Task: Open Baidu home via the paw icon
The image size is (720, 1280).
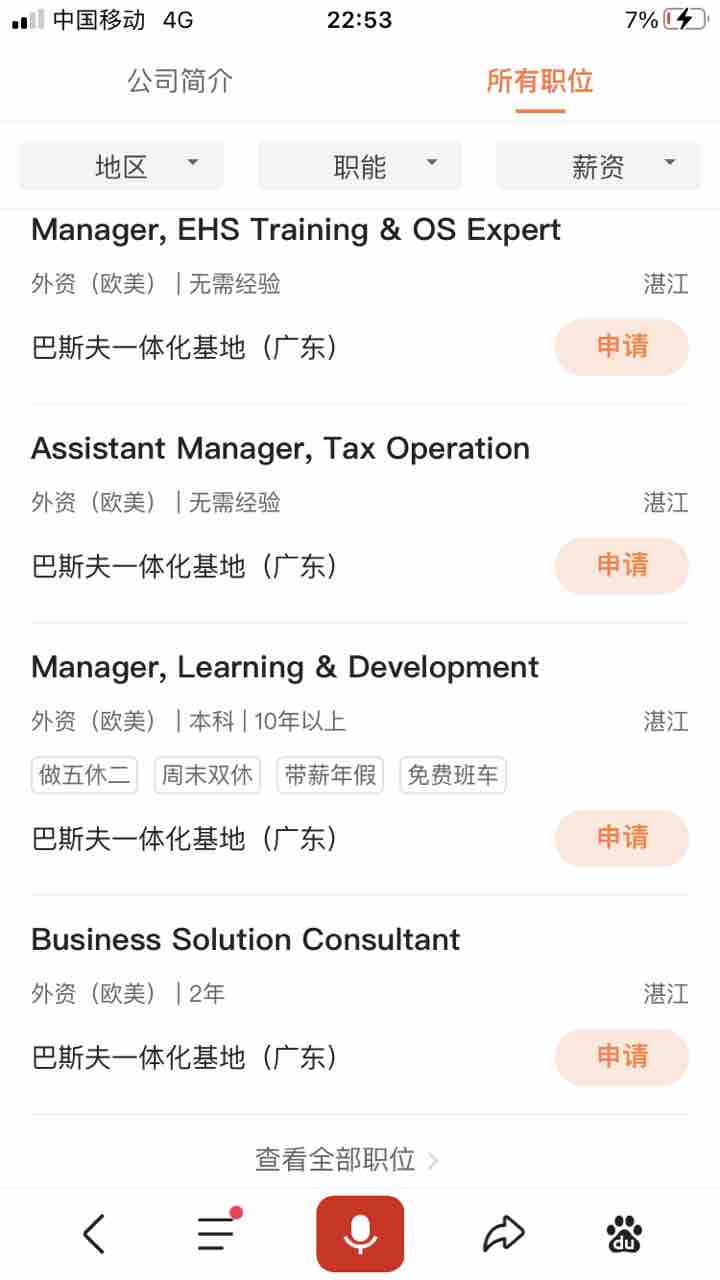Action: coord(625,1234)
